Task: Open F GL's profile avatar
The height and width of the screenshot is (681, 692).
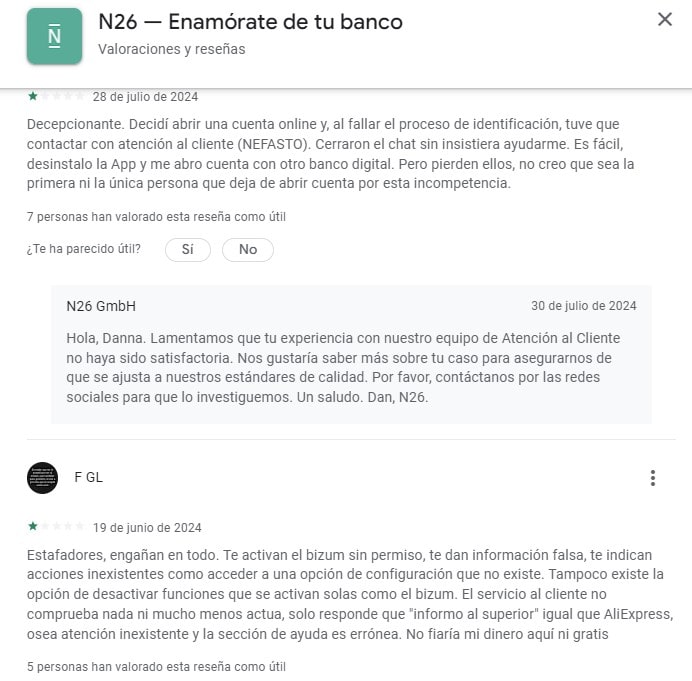Action: (42, 478)
